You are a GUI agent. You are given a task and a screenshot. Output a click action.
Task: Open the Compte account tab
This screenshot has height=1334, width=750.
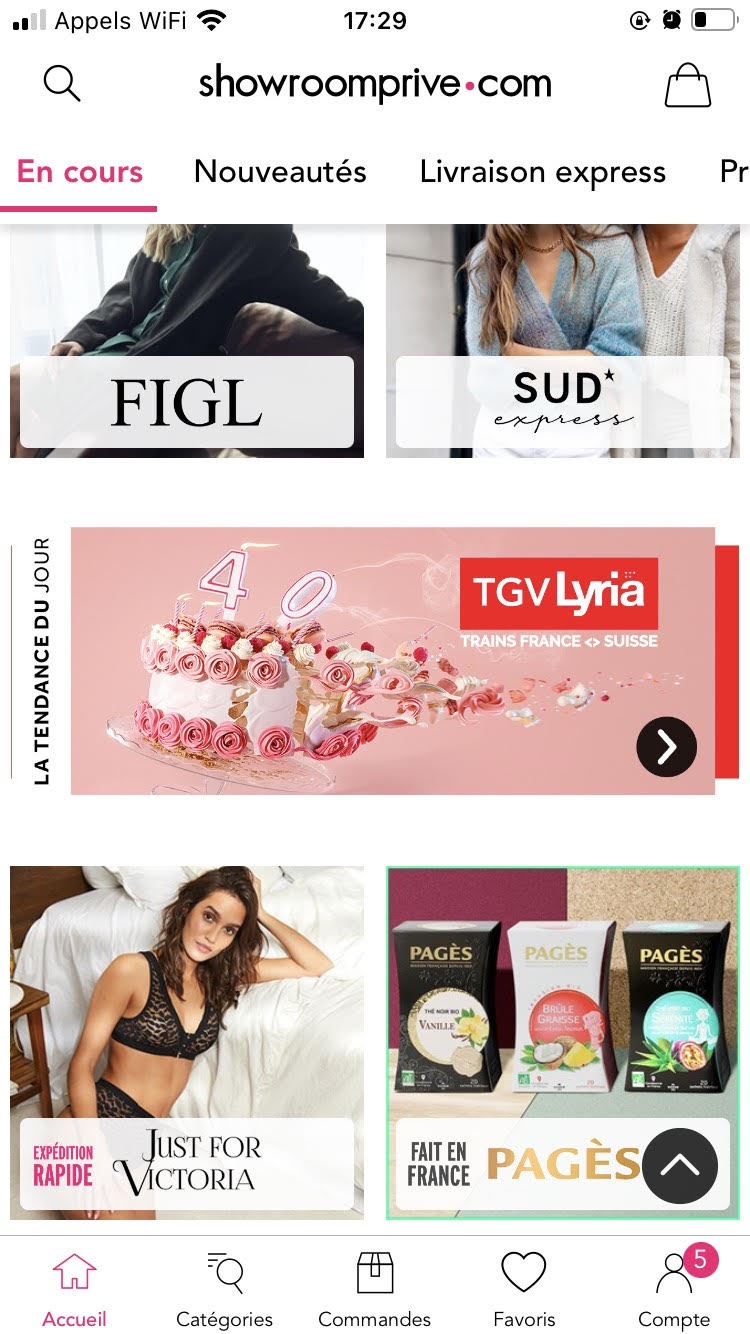point(674,1290)
